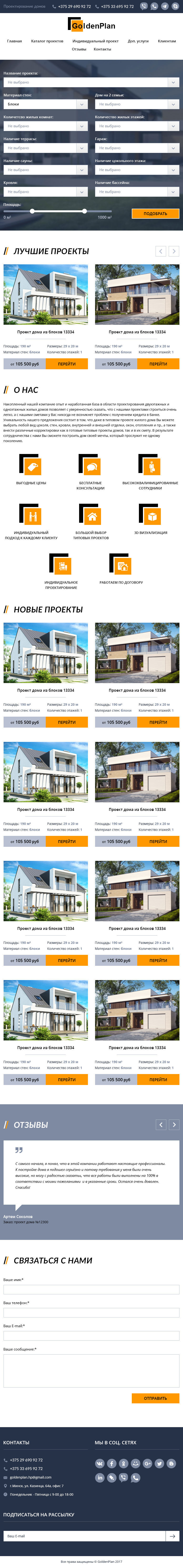183x1568 pixels.
Task: Open the Главная menu item
Action: 15,41
